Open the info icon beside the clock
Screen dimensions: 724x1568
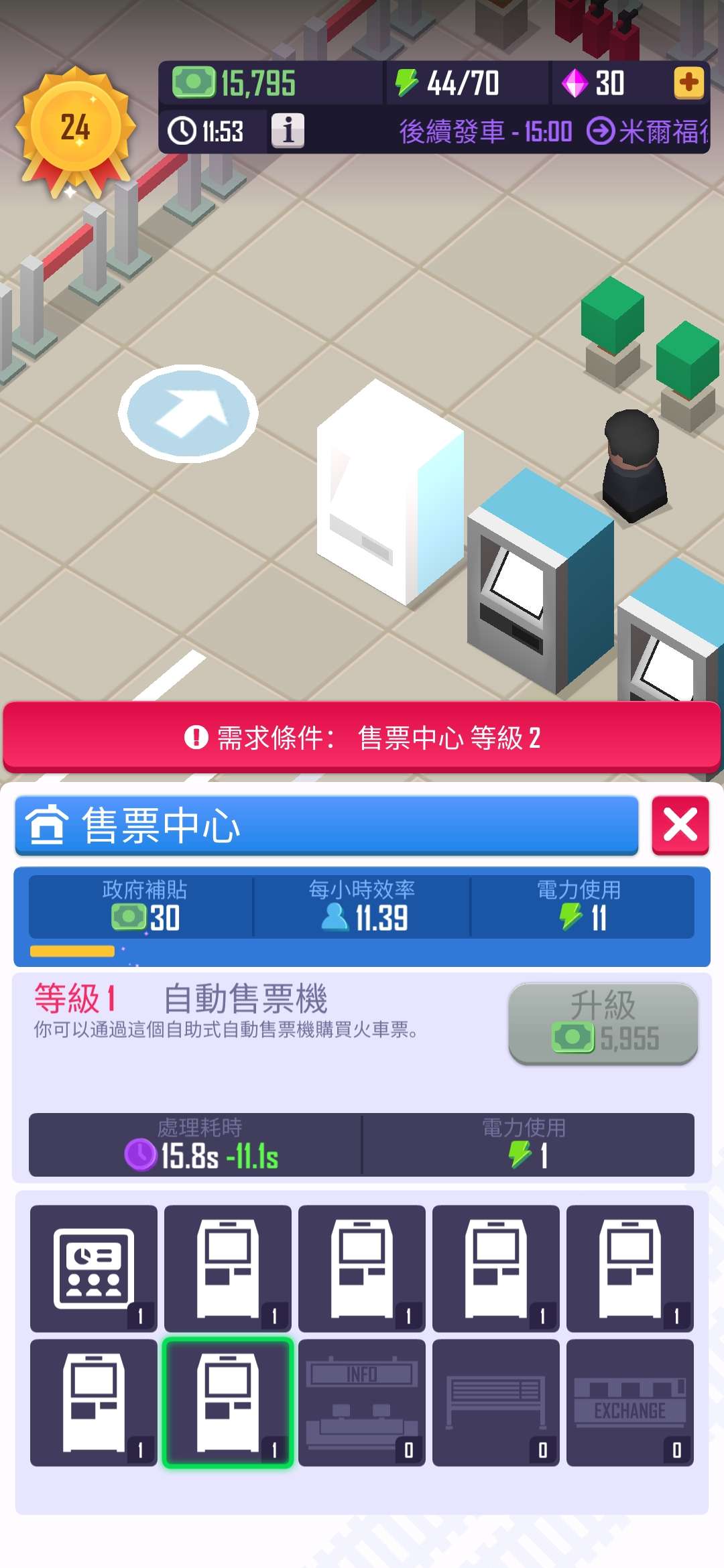[x=288, y=131]
